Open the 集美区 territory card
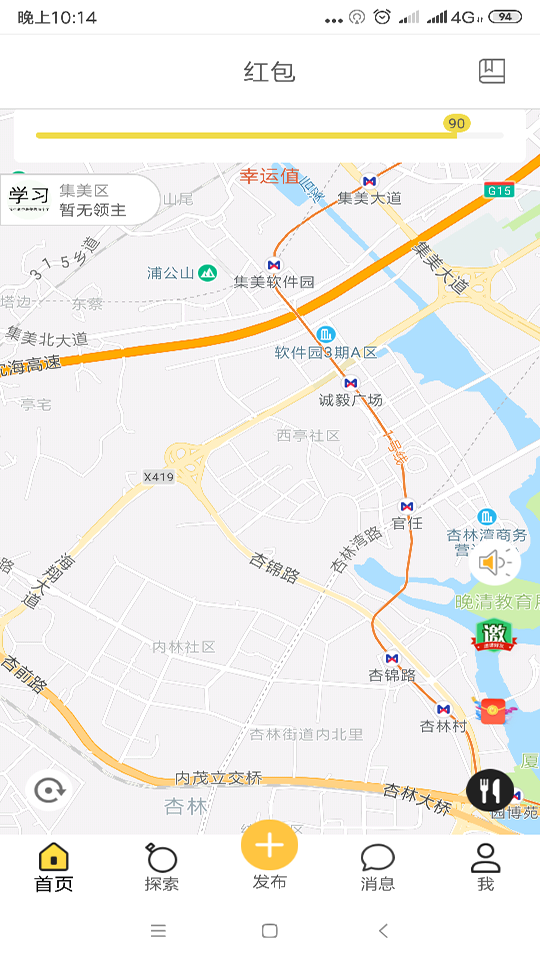This screenshot has width=540, height=960. pos(80,200)
